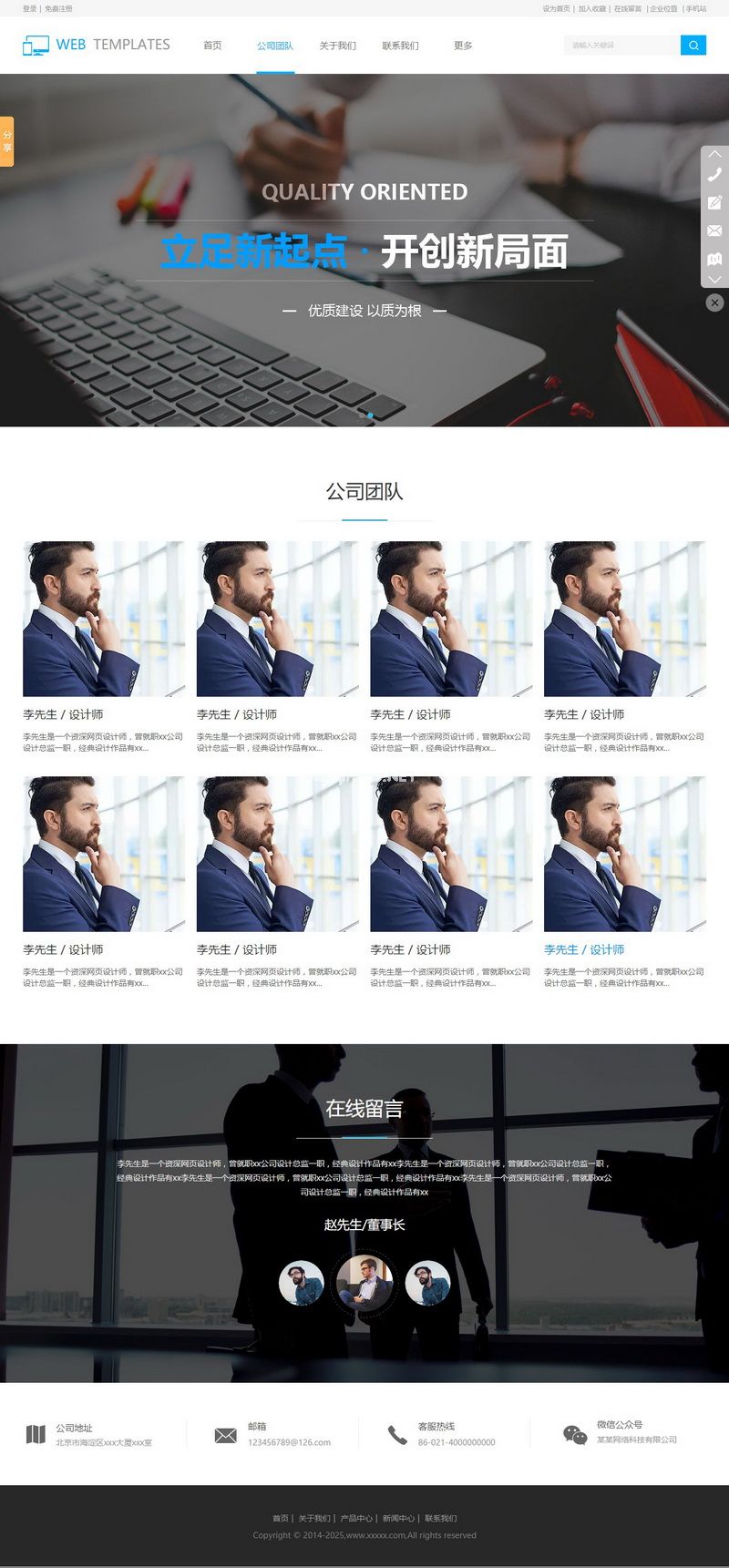Tap 设为首页 in the top bar
The height and width of the screenshot is (1568, 729).
pyautogui.click(x=556, y=8)
